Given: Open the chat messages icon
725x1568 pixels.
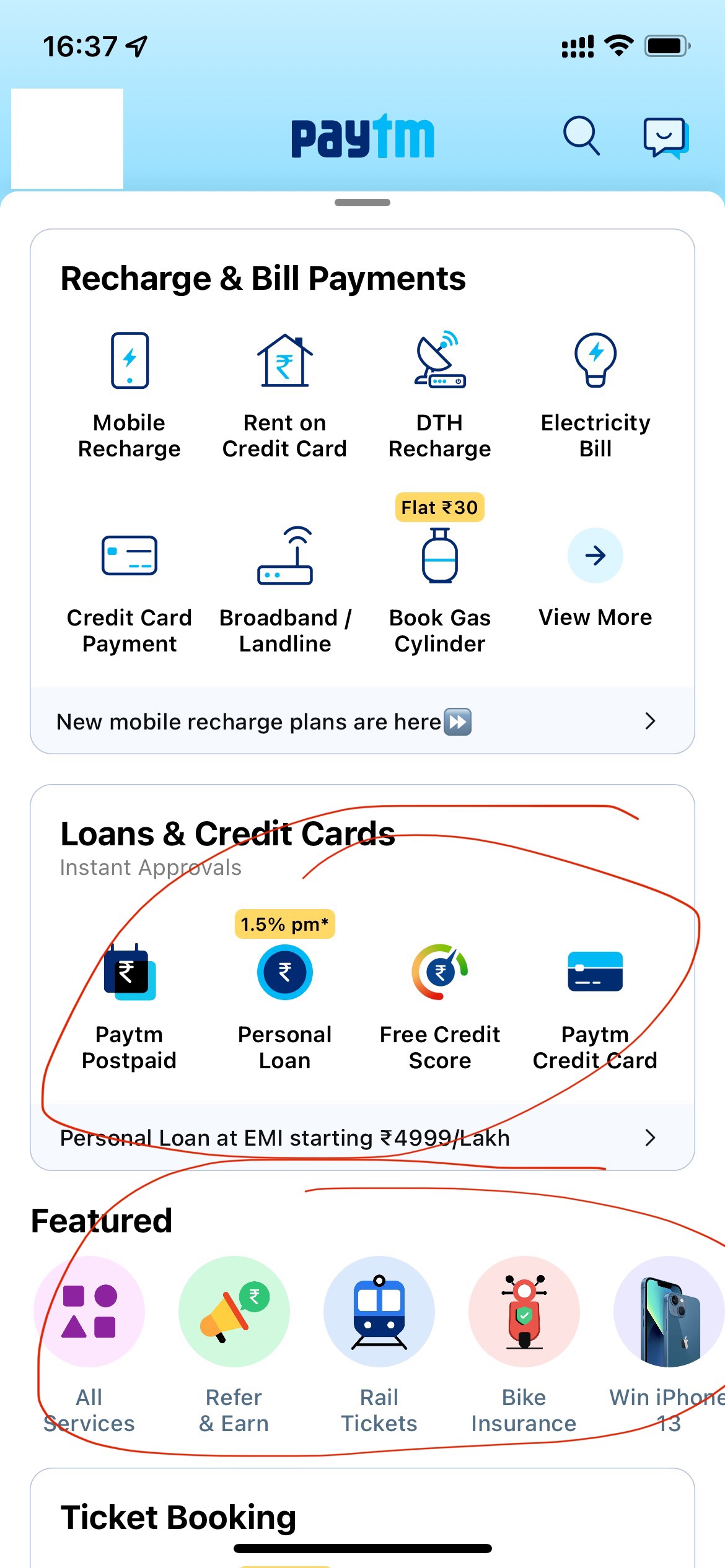Looking at the screenshot, I should [x=666, y=137].
